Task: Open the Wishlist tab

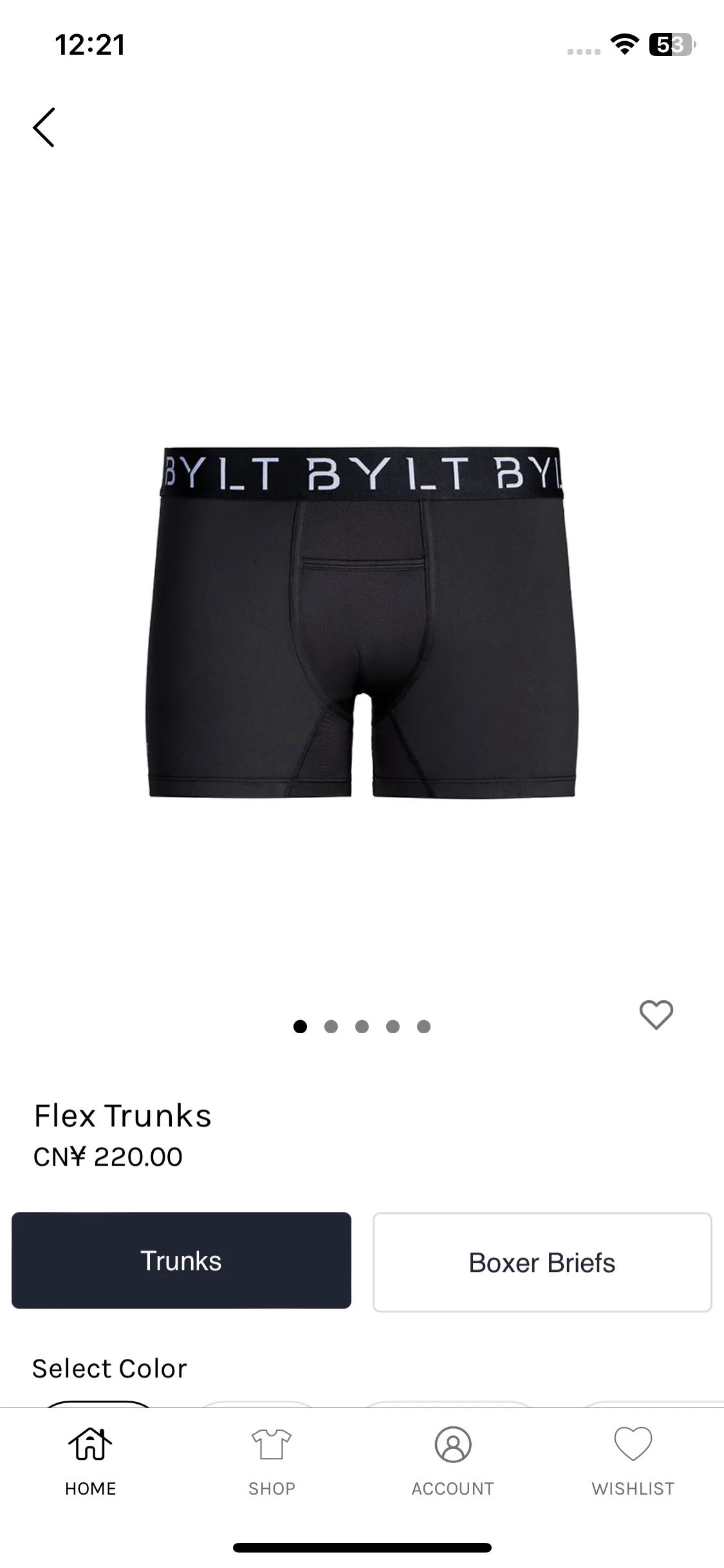Action: click(633, 1457)
